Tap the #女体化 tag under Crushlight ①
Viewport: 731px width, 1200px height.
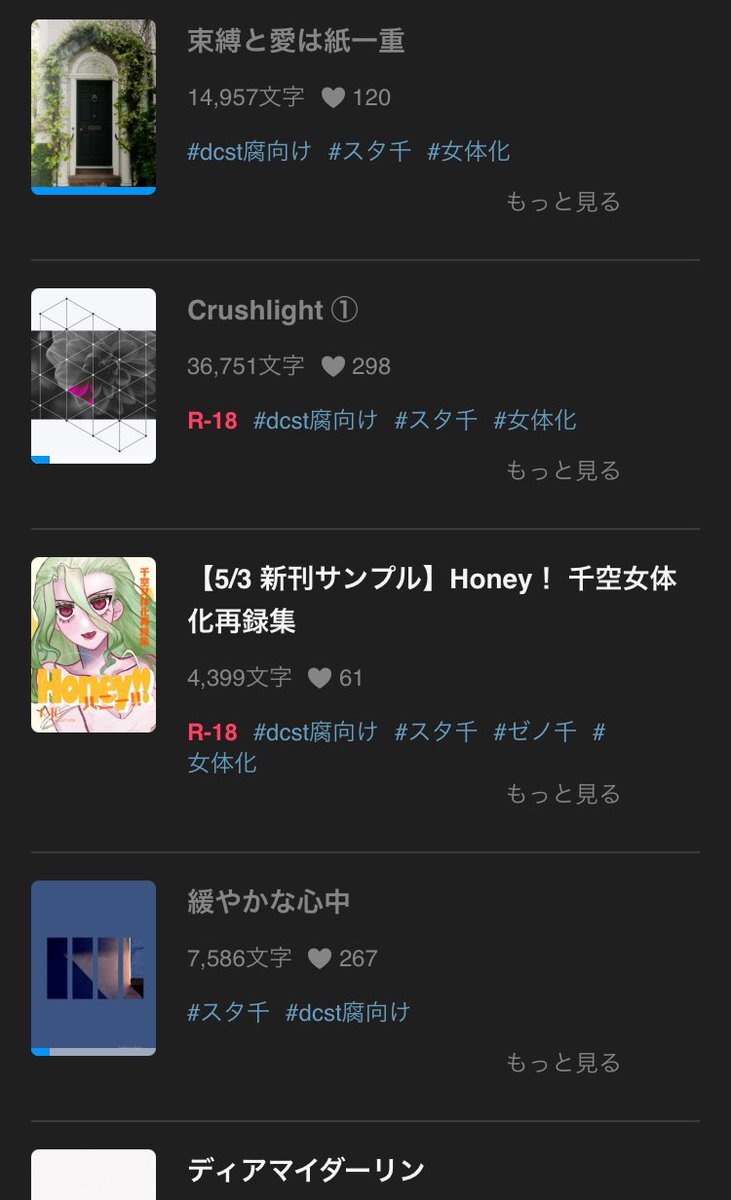pos(535,420)
